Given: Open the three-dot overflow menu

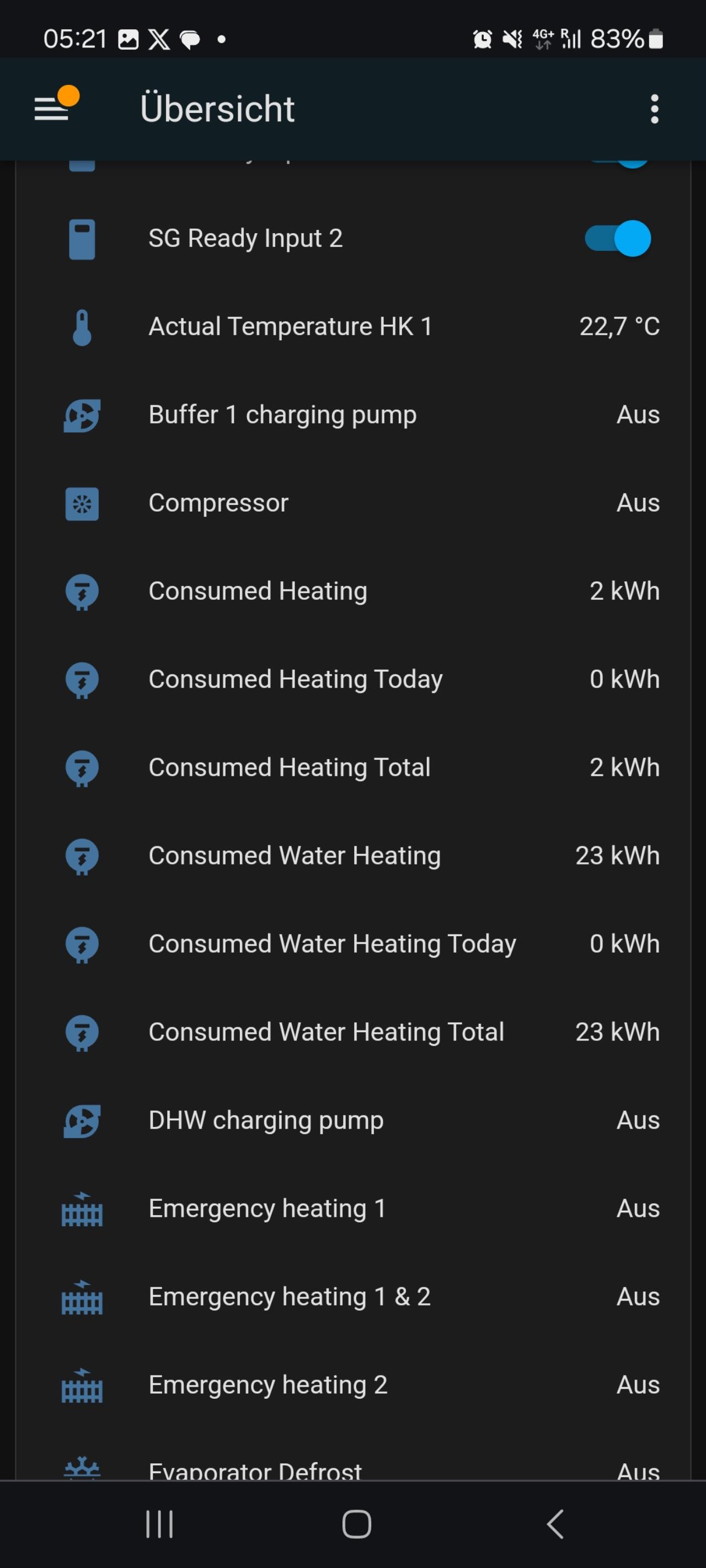Looking at the screenshot, I should point(654,109).
